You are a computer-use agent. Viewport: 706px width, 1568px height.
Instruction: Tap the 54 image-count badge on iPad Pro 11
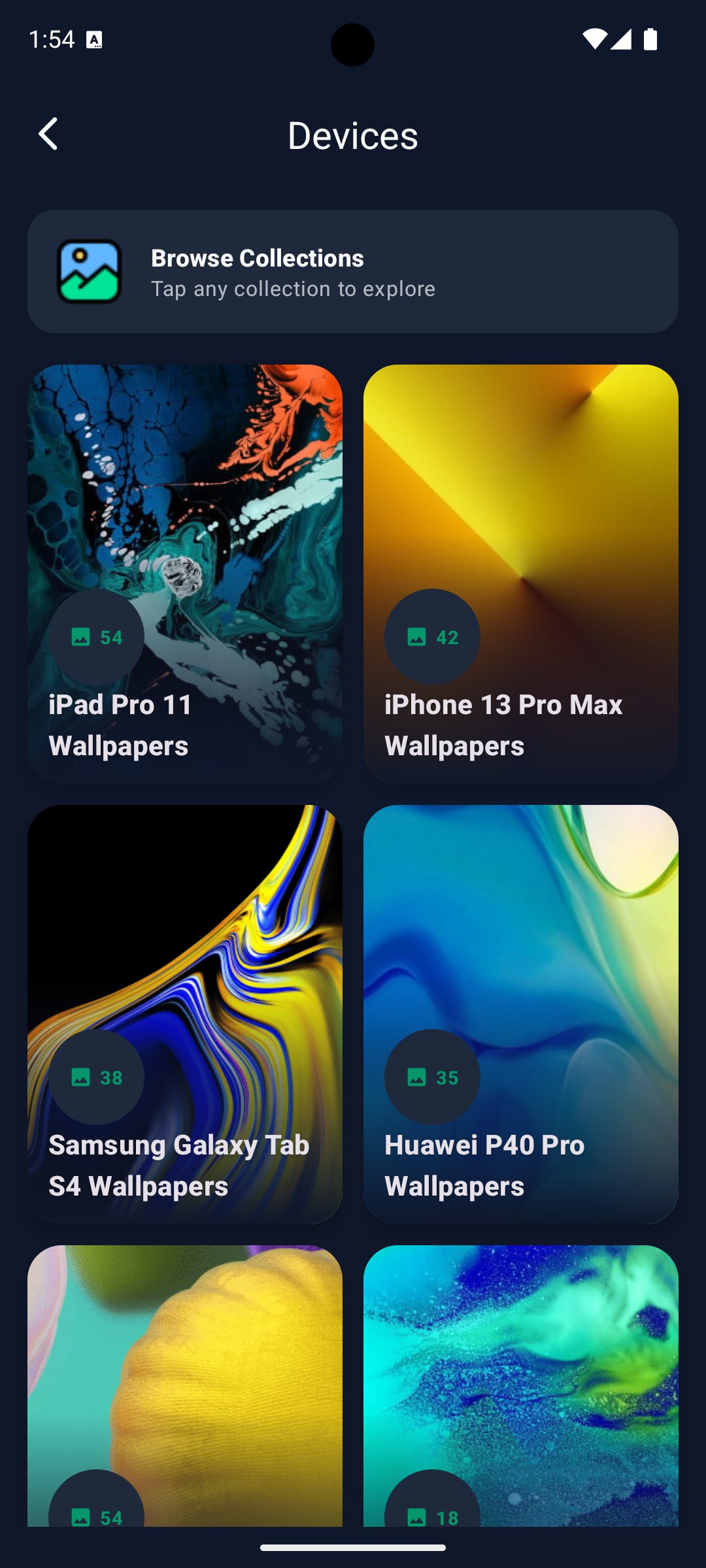pos(96,636)
